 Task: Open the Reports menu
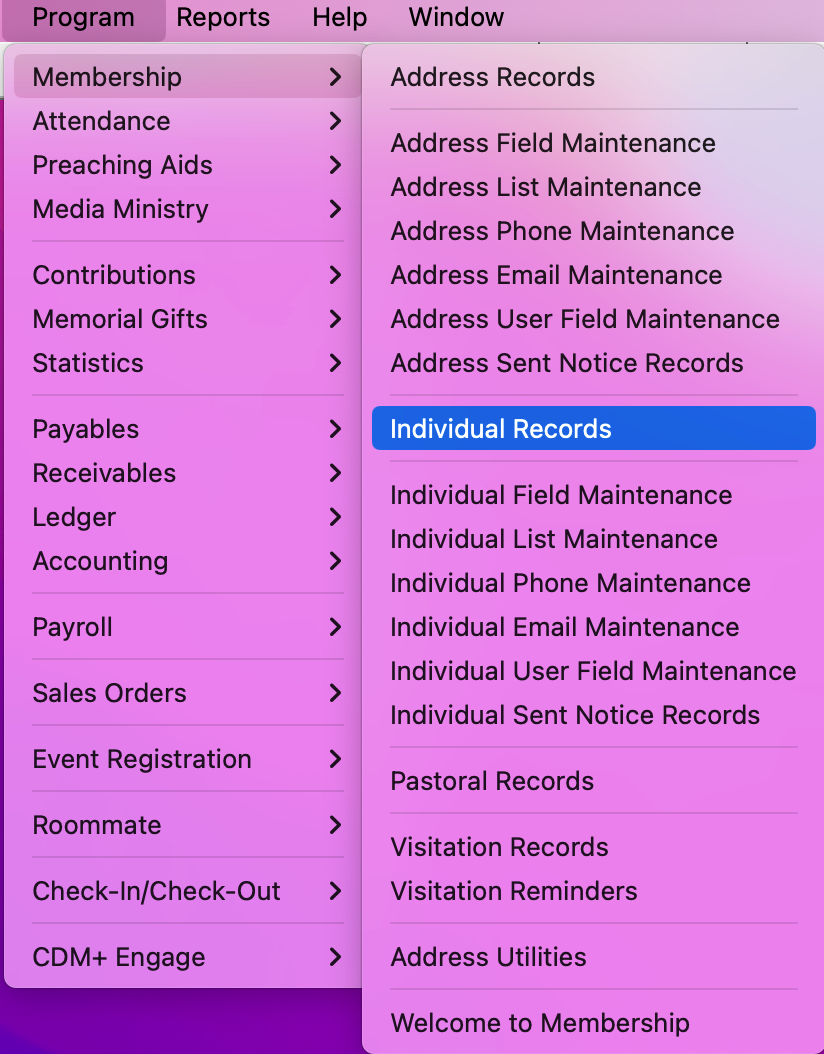(223, 17)
